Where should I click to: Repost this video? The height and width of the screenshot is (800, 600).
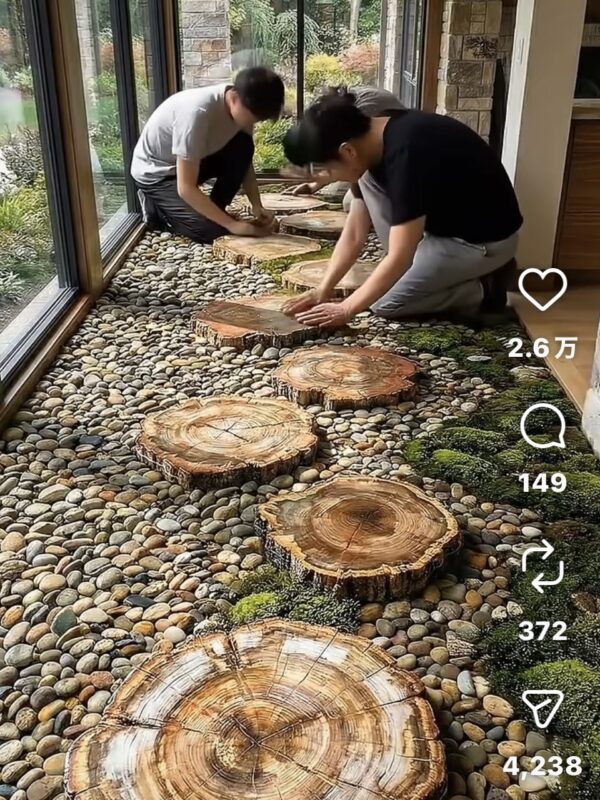542,566
